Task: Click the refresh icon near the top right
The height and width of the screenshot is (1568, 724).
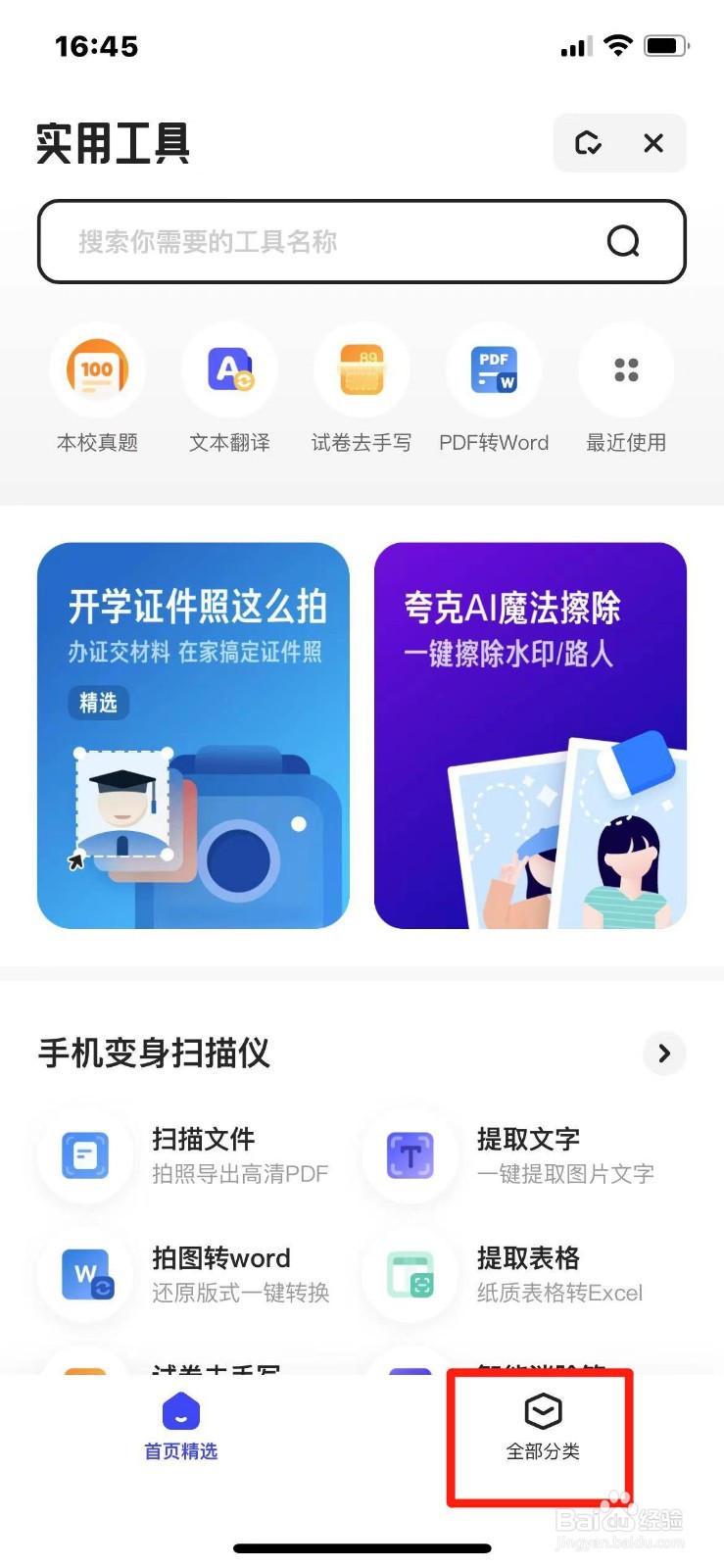Action: [x=589, y=143]
